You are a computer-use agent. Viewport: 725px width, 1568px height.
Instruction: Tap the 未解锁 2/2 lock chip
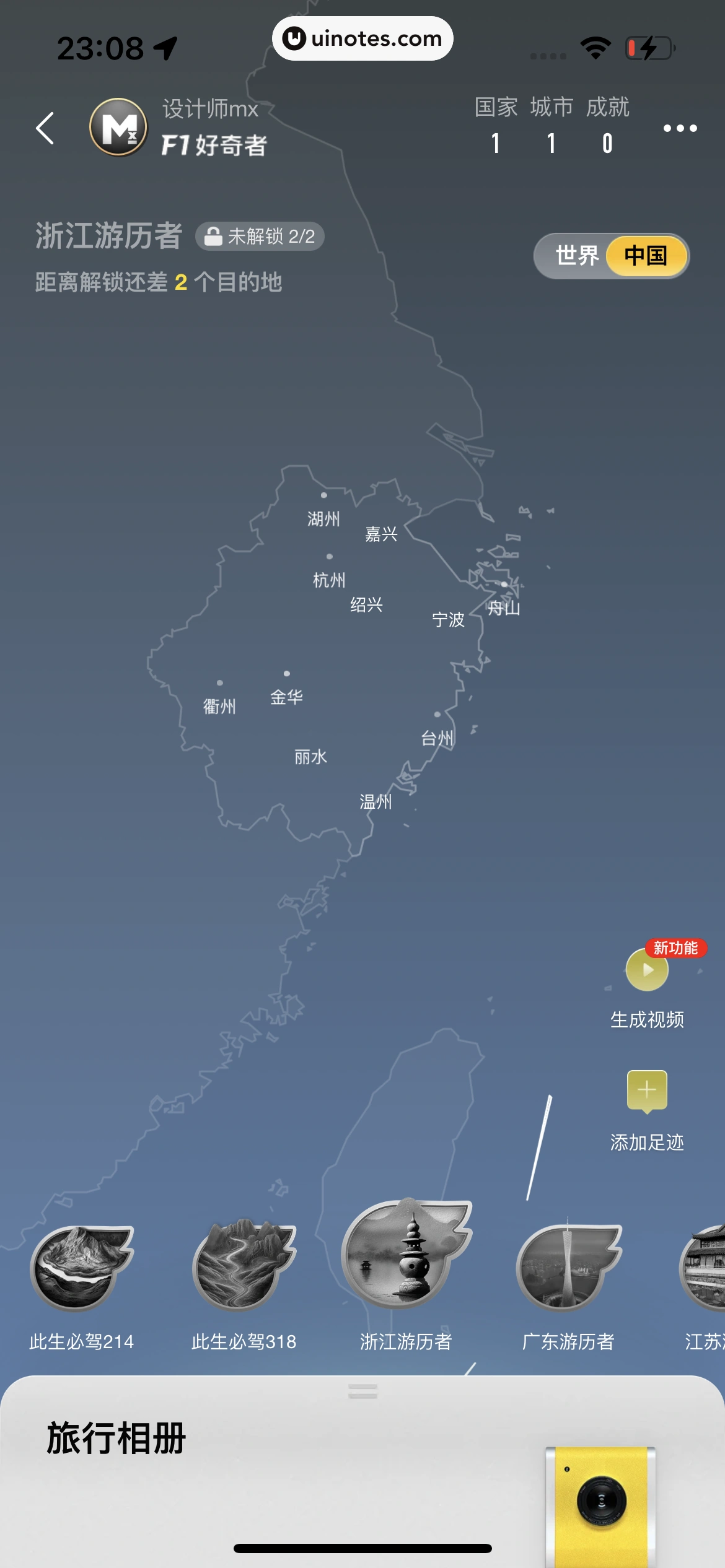pos(260,237)
